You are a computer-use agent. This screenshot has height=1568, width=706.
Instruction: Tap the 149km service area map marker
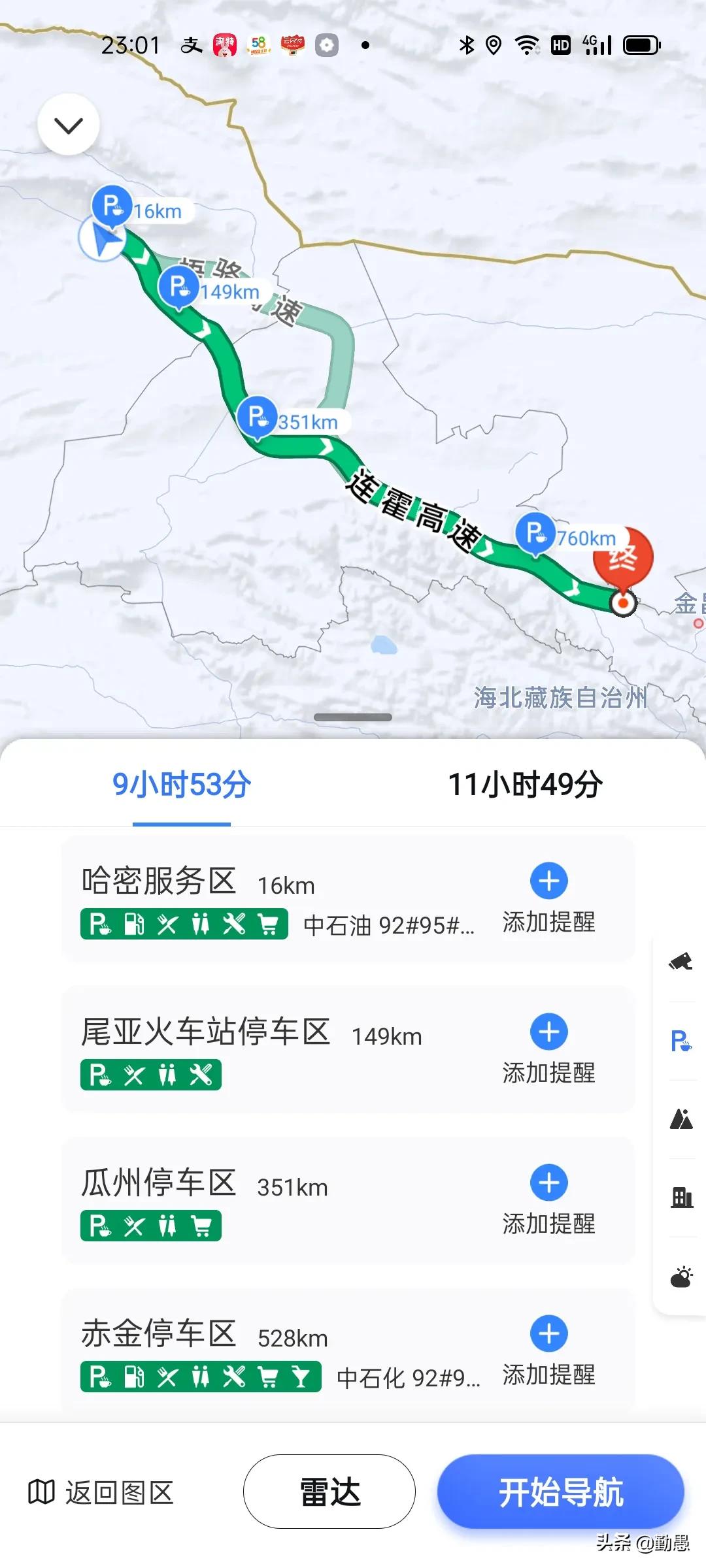click(x=178, y=286)
